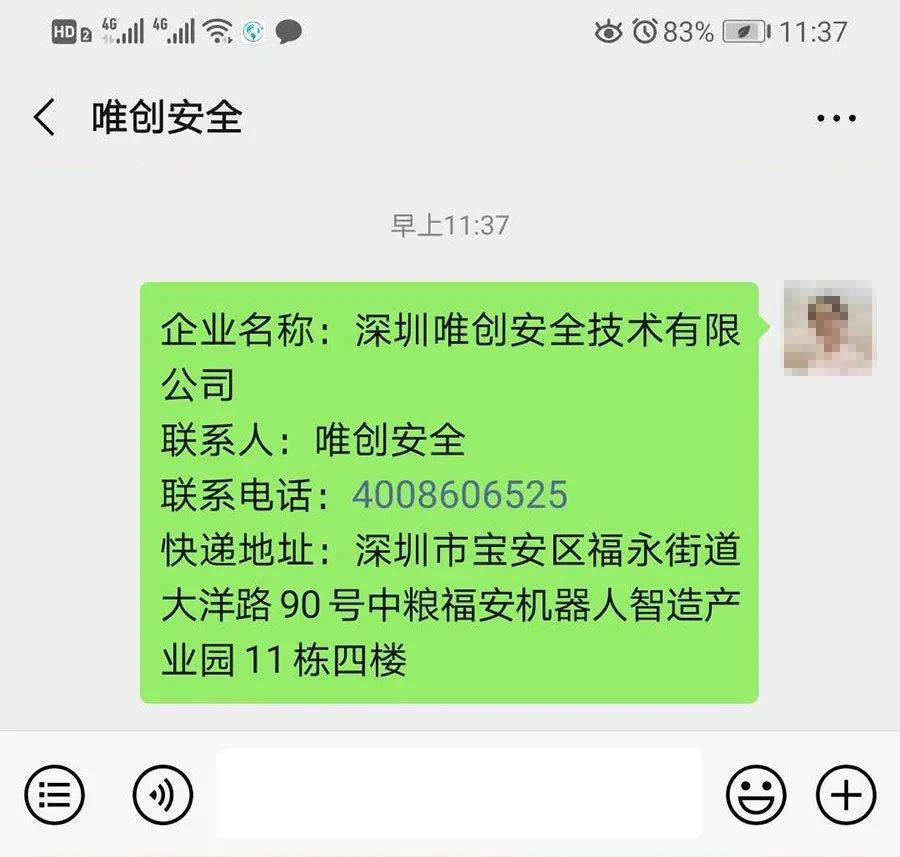The image size is (900, 857).
Task: Focus the message text input field
Action: tap(458, 793)
